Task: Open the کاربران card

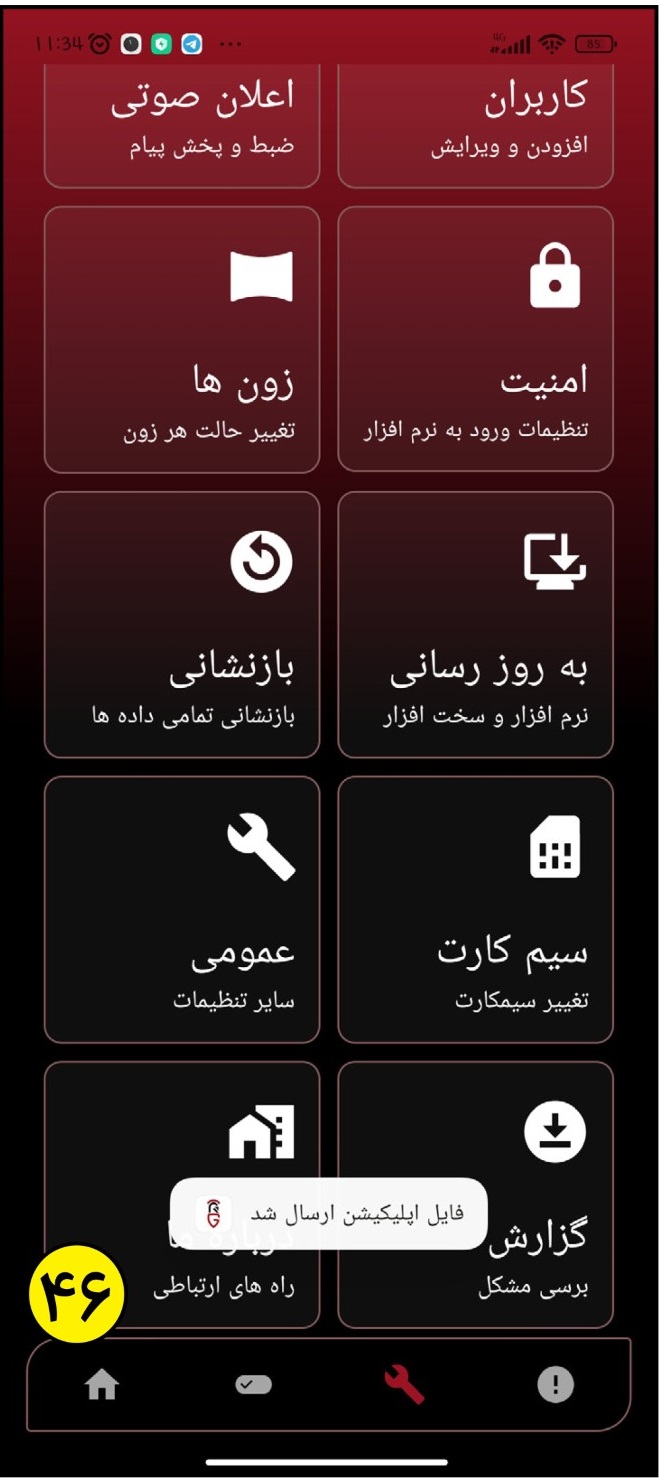Action: click(x=476, y=125)
